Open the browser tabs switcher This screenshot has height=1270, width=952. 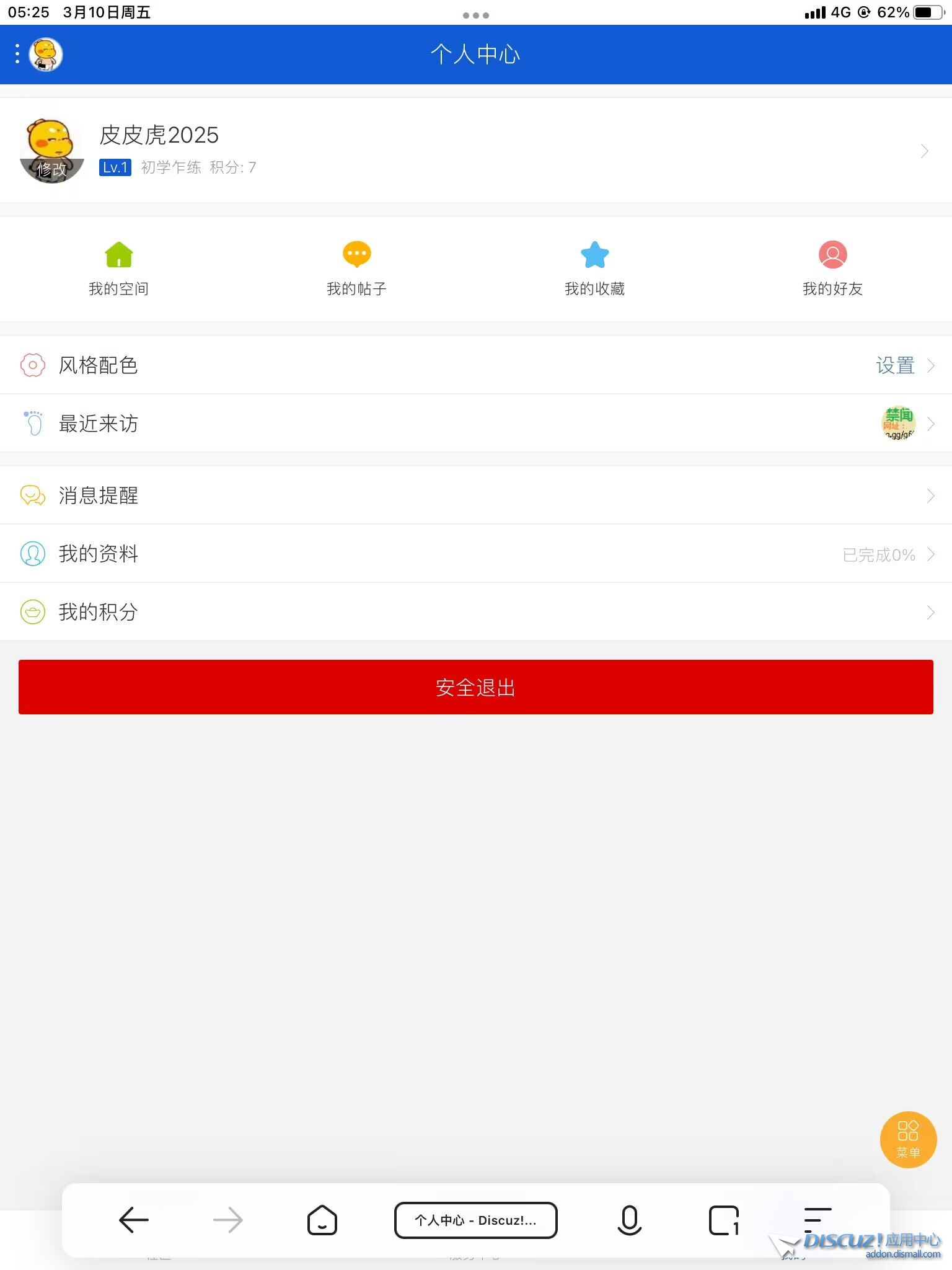(x=723, y=1220)
